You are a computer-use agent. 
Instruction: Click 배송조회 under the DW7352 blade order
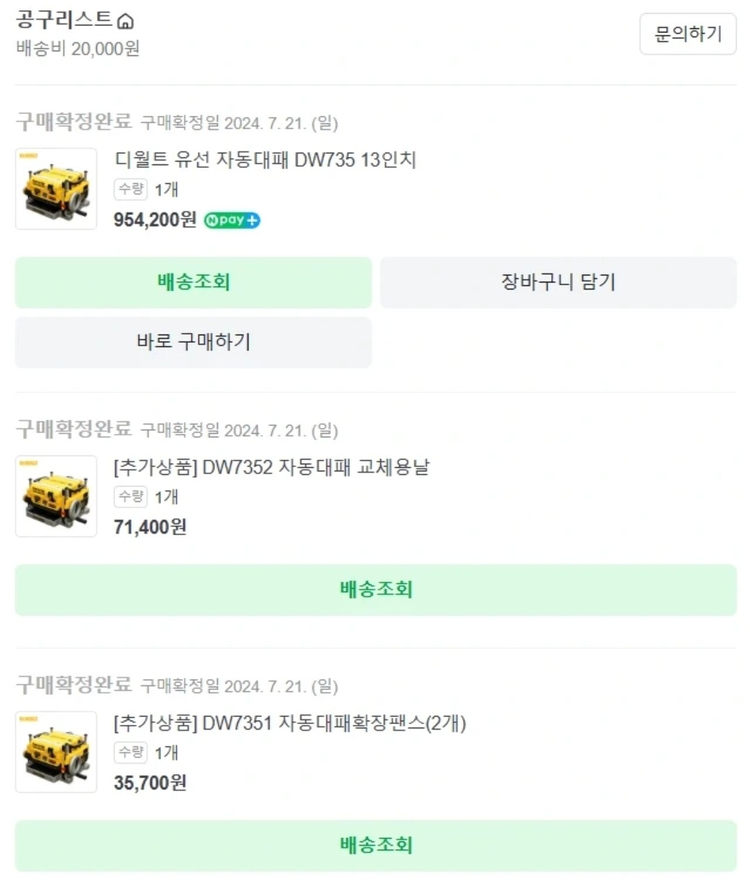click(375, 590)
